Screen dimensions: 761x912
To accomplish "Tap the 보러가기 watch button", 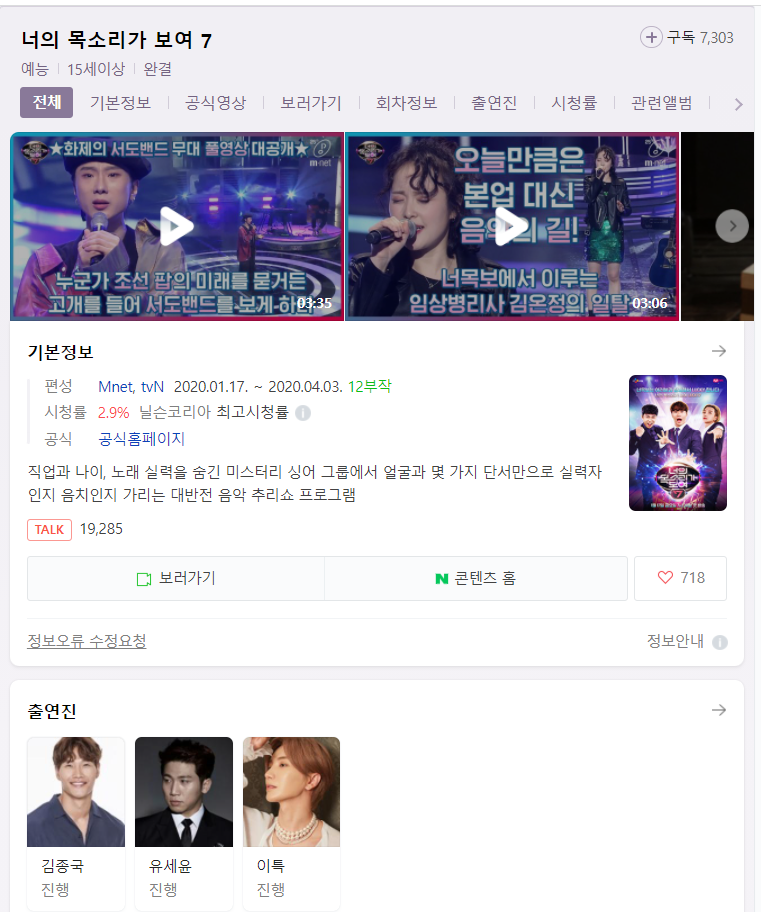I will [176, 578].
